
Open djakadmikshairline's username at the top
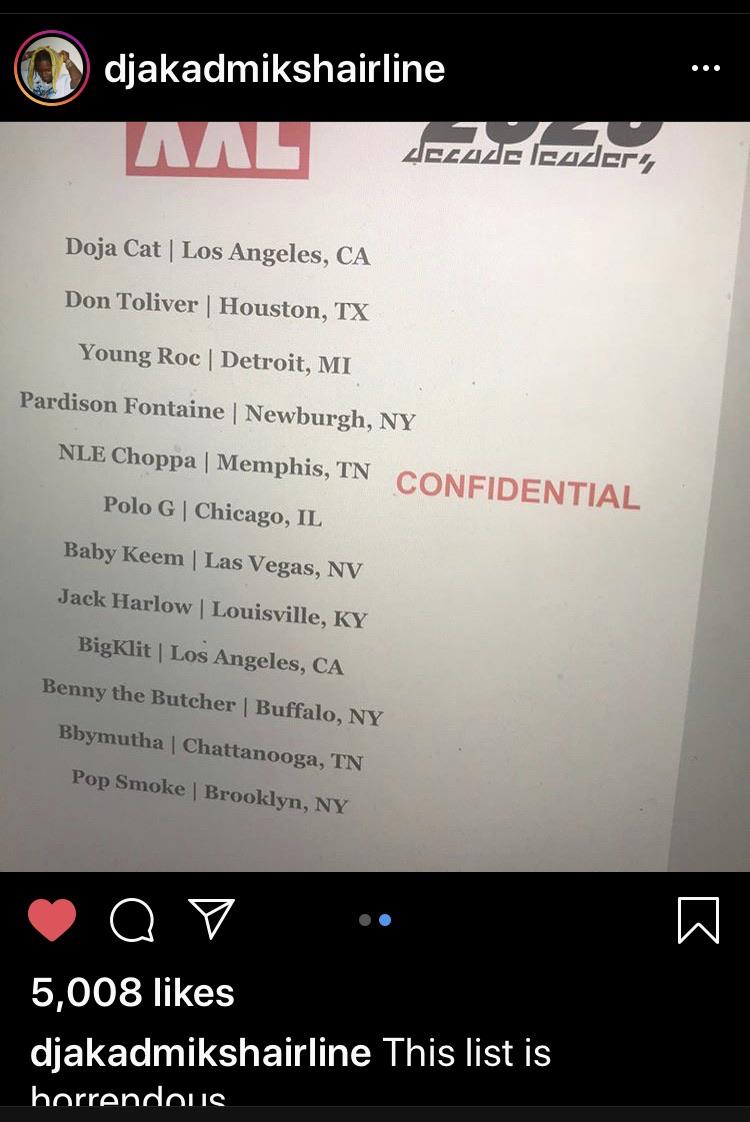click(275, 67)
